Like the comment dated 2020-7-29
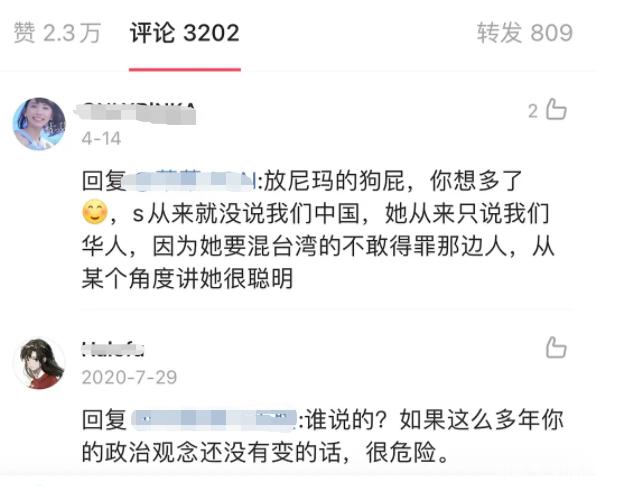 coord(556,347)
